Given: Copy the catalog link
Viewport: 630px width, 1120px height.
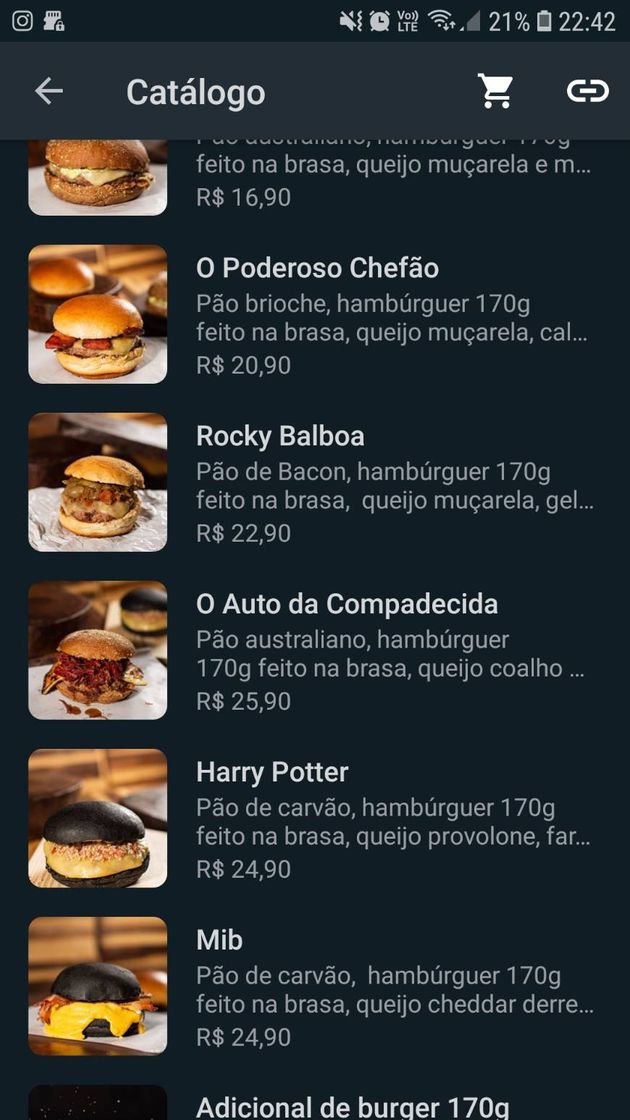Looking at the screenshot, I should tap(587, 91).
